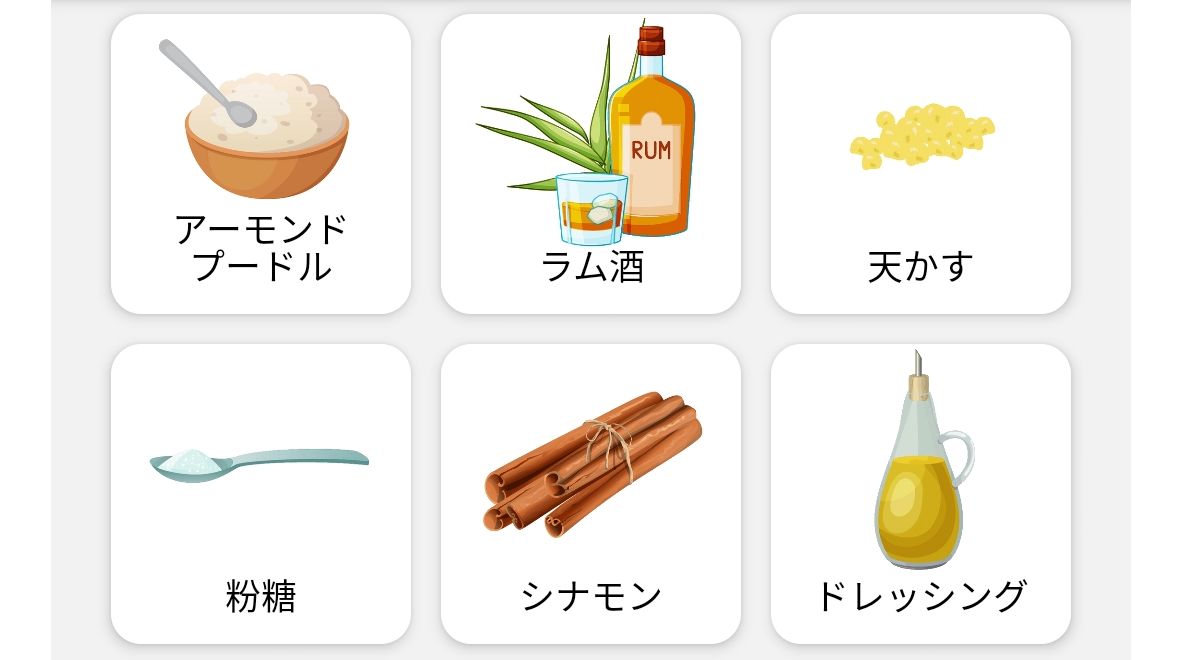
Task: Open the ラム酒 ingredient card
Action: point(590,164)
